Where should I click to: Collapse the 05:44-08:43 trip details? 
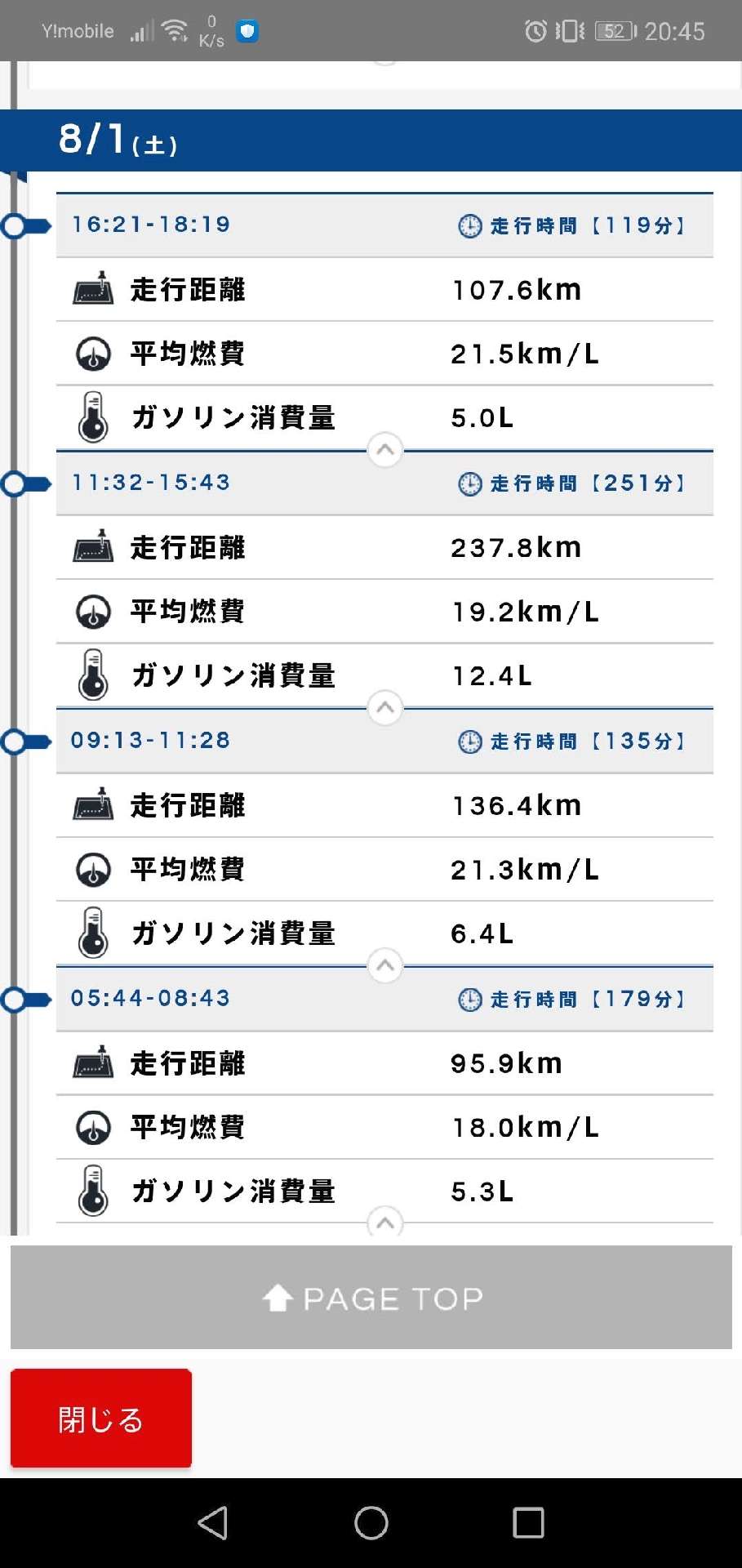(385, 1223)
